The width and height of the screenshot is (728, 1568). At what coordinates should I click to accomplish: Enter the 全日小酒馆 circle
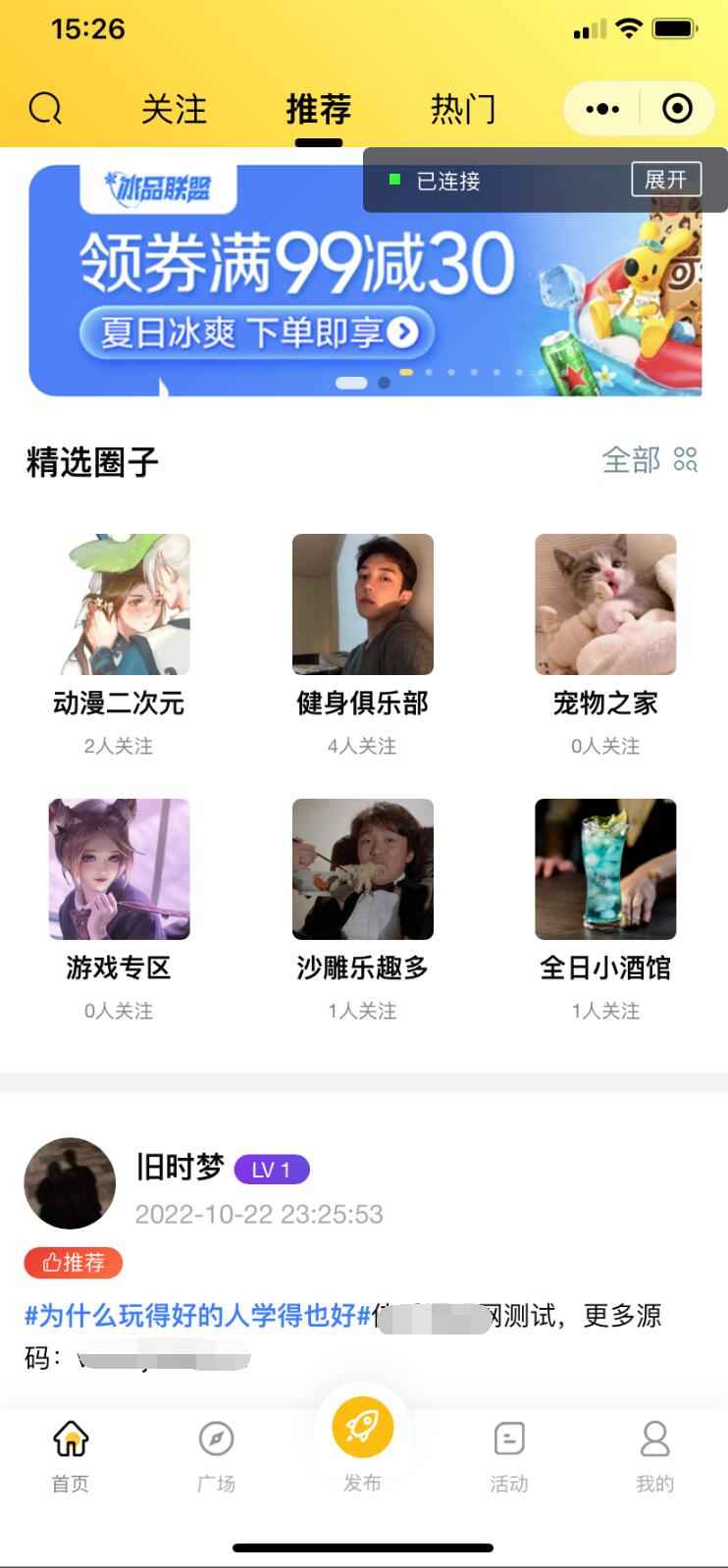coord(604,869)
